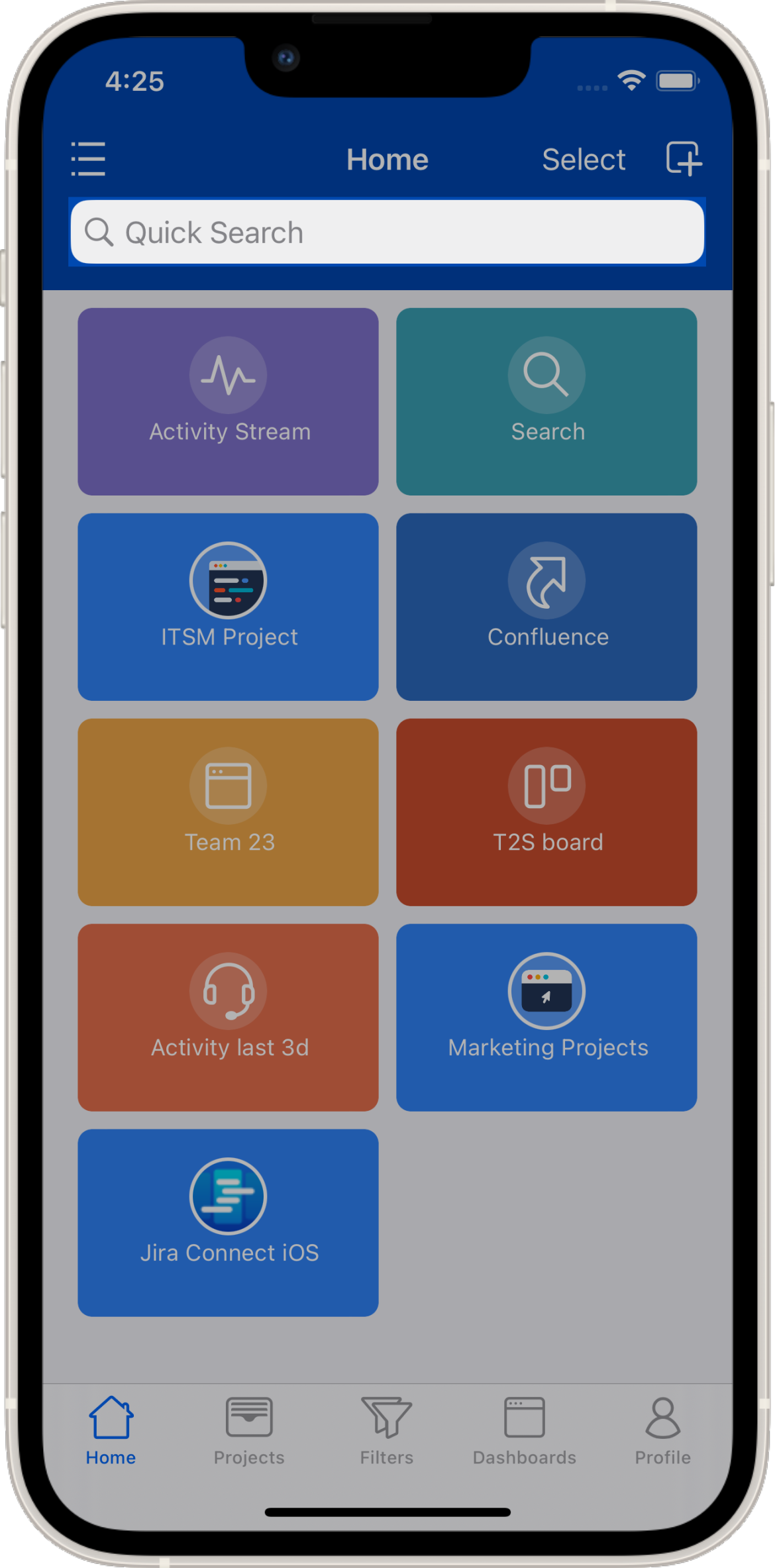This screenshot has width=775, height=1568.
Task: Open the list menu icon
Action: point(88,159)
